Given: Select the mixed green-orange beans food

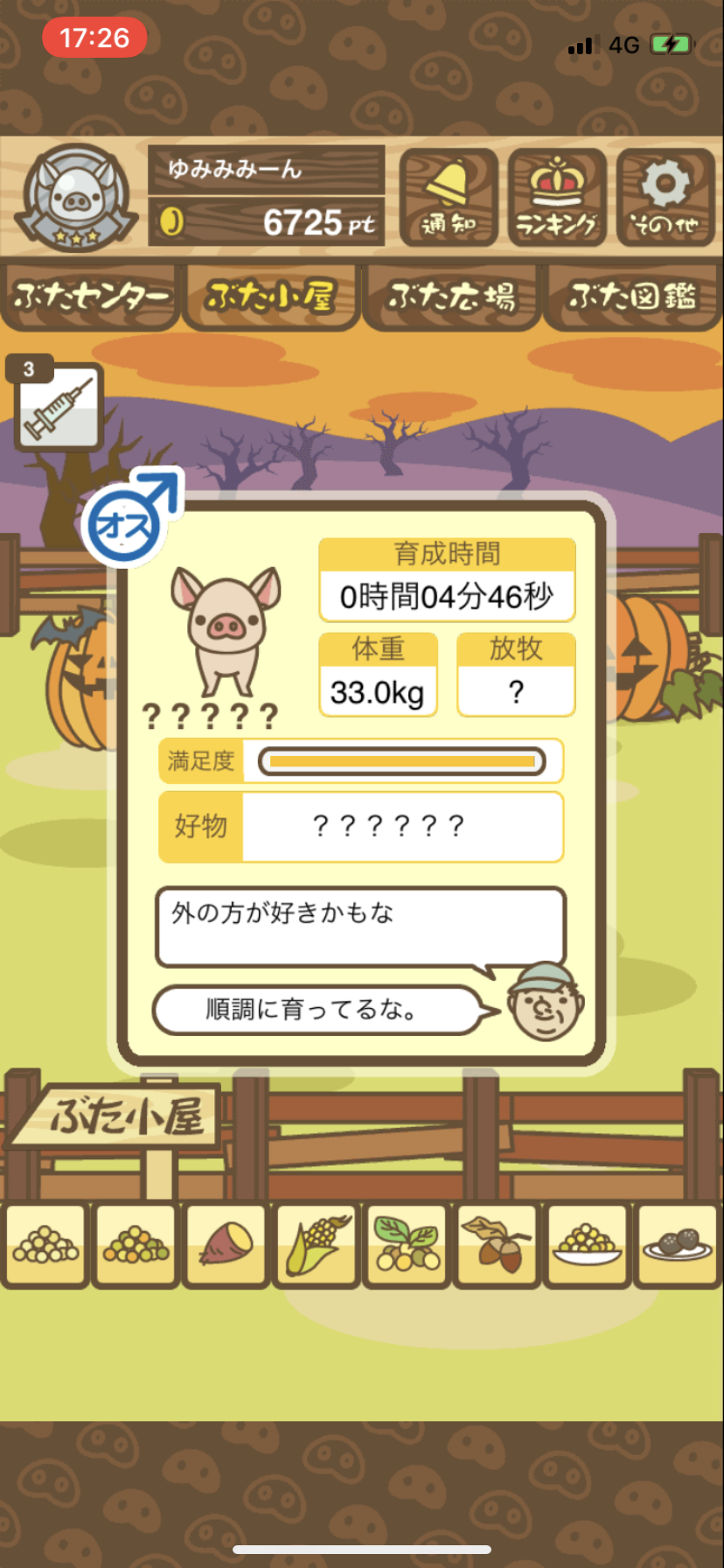Looking at the screenshot, I should pyautogui.click(x=136, y=1244).
